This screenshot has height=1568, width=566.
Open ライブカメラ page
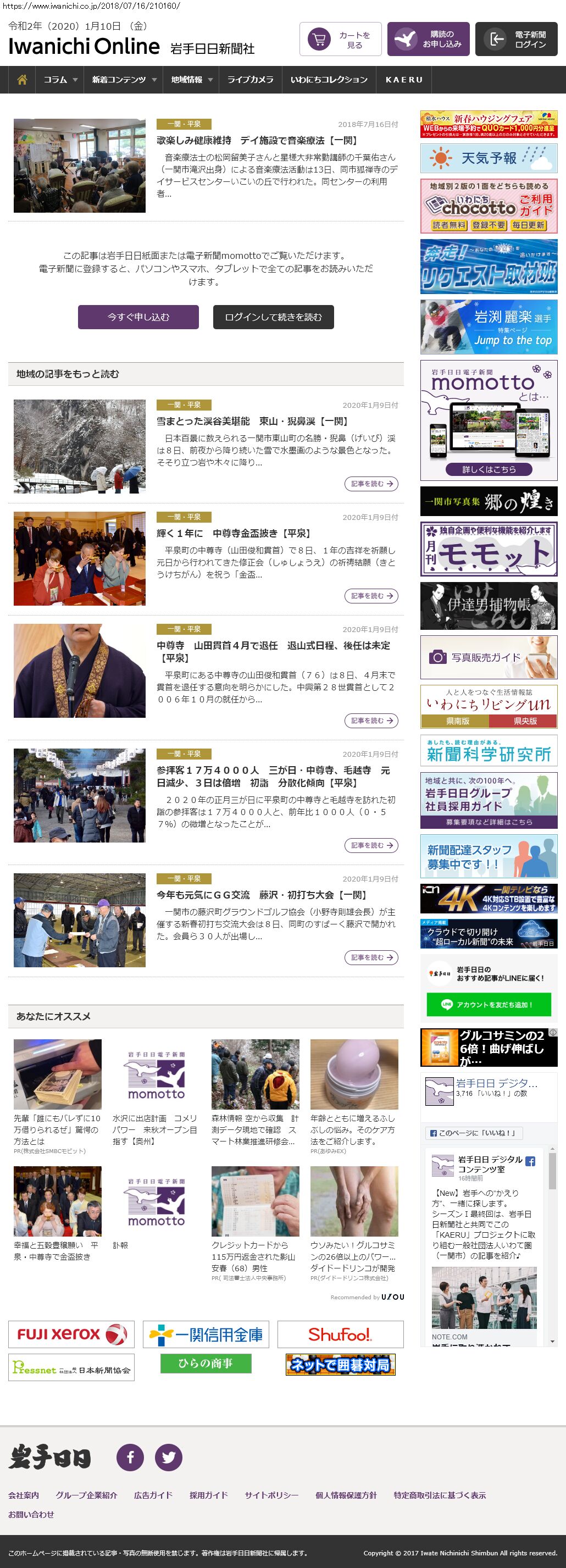[250, 80]
